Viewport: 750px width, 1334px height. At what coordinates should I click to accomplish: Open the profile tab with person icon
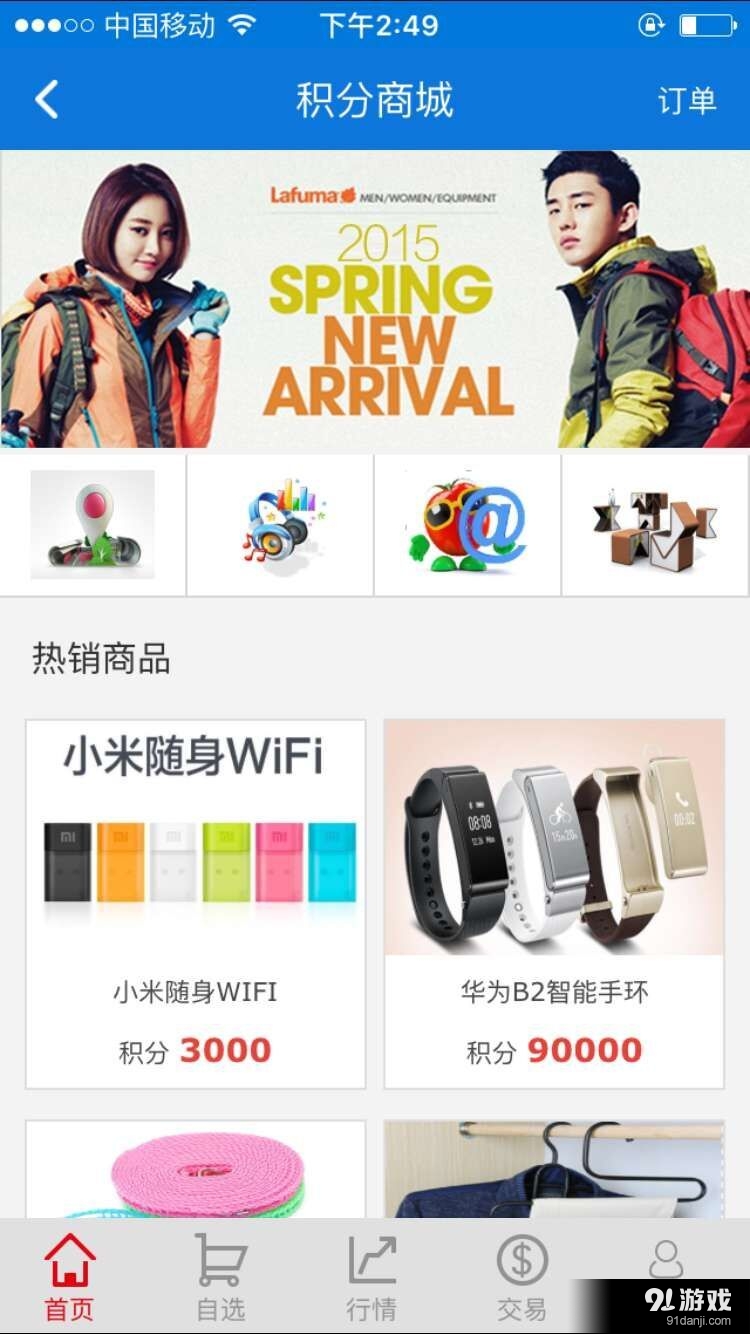coord(666,1262)
